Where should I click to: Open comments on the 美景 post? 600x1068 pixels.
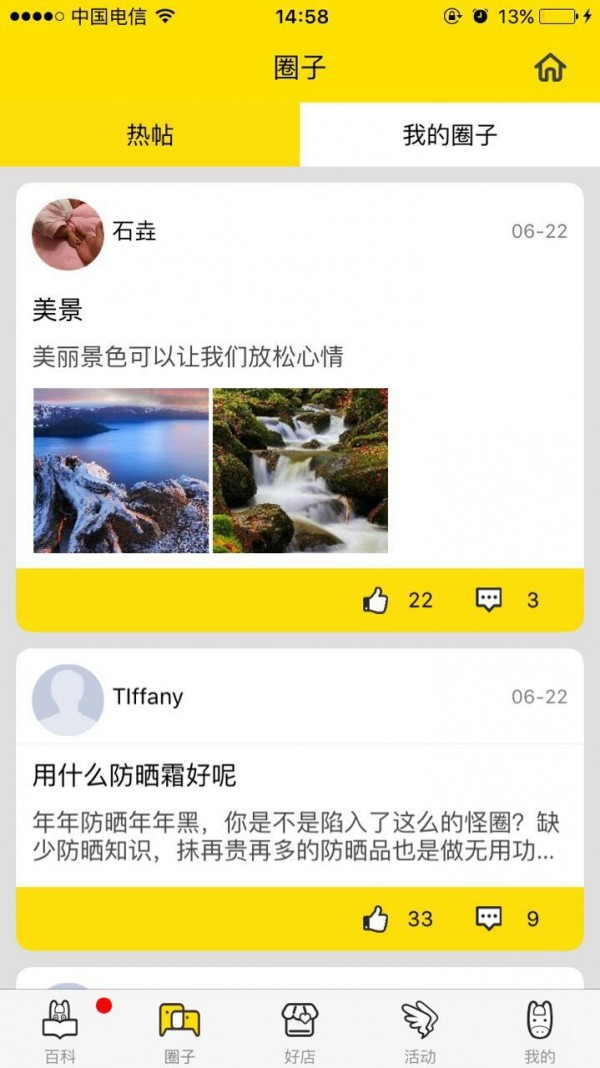[489, 600]
